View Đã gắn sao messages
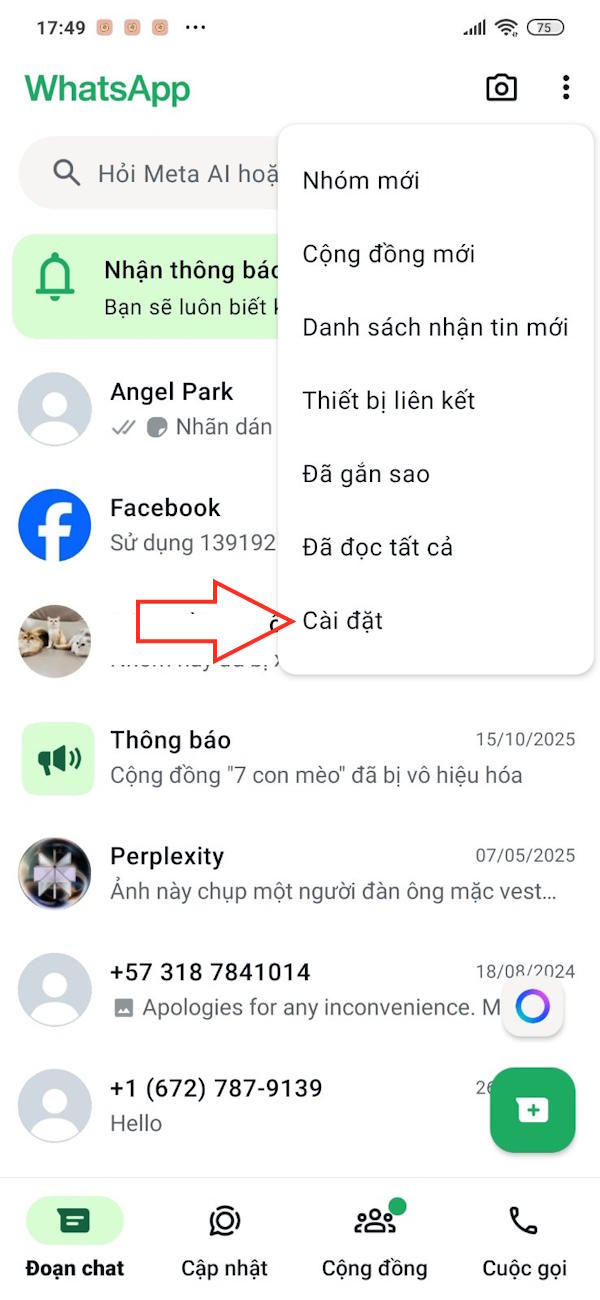Viewport: 600px width, 1300px height. [x=366, y=474]
